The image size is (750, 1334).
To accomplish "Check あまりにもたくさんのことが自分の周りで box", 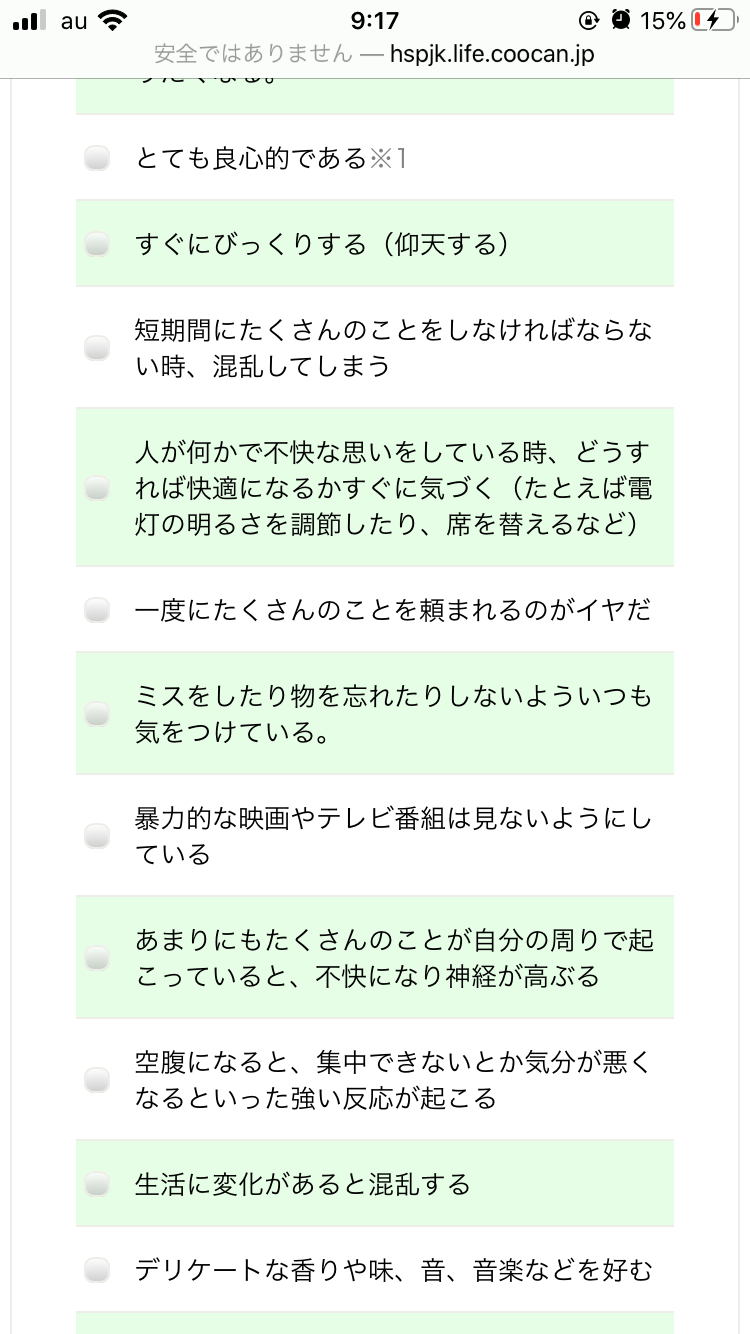I will click(97, 958).
